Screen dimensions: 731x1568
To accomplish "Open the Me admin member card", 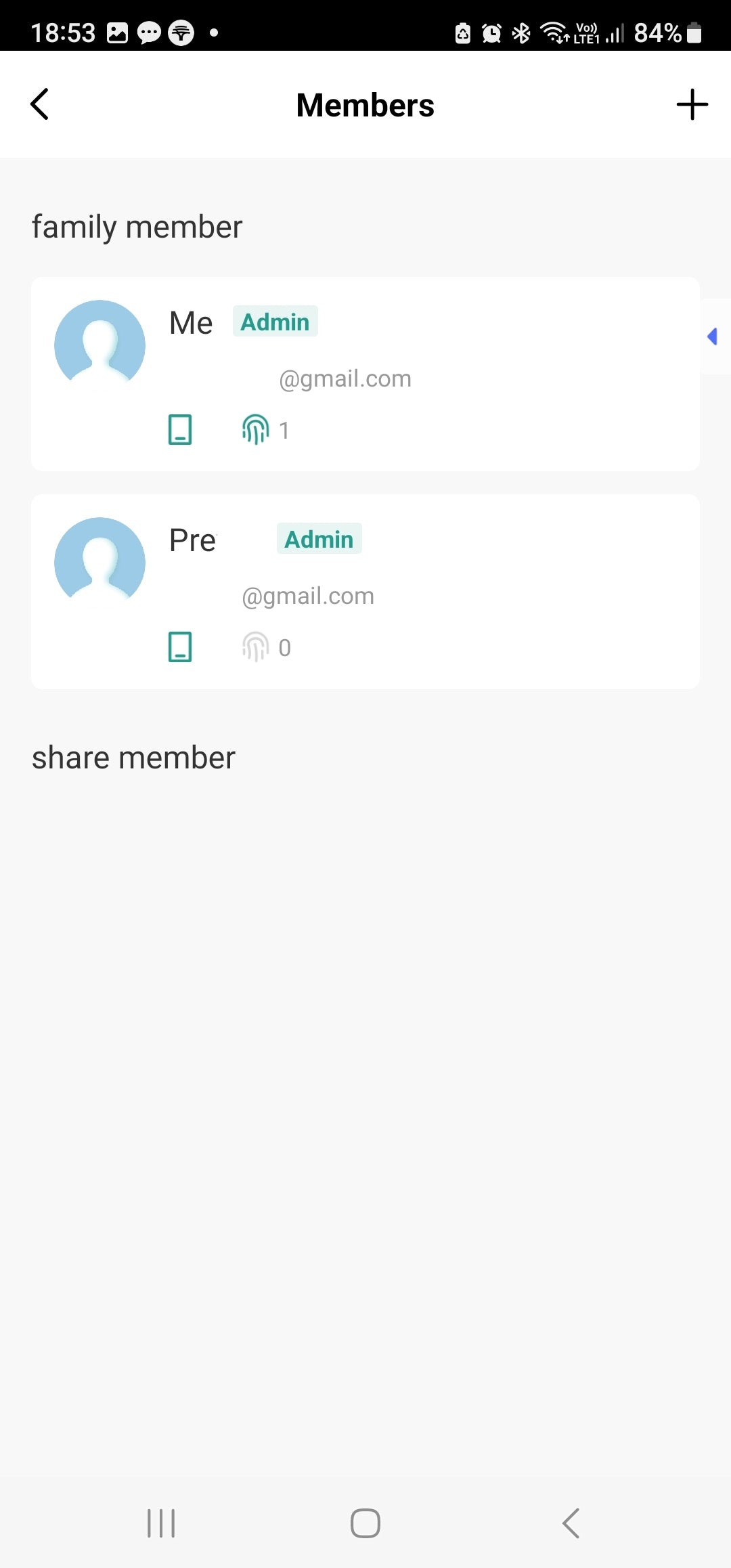I will click(x=365, y=374).
